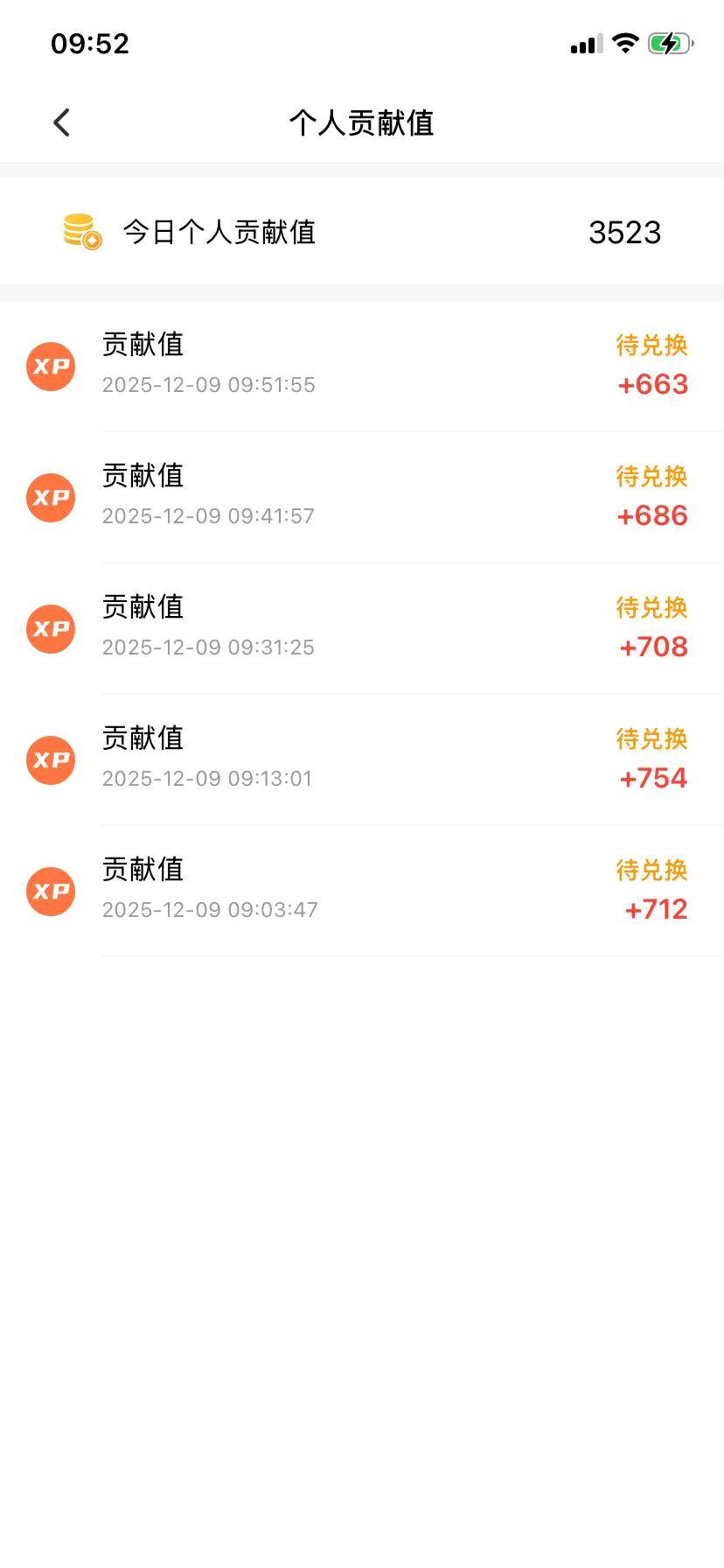Tap the timestamp 2025-12-09 09:41:57
724x1568 pixels.
click(209, 516)
